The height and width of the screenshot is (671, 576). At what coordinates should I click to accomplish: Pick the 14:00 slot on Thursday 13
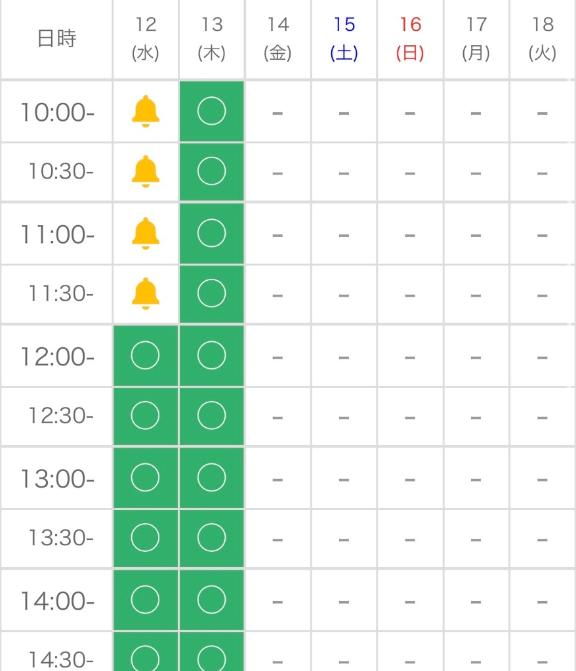[x=212, y=600]
